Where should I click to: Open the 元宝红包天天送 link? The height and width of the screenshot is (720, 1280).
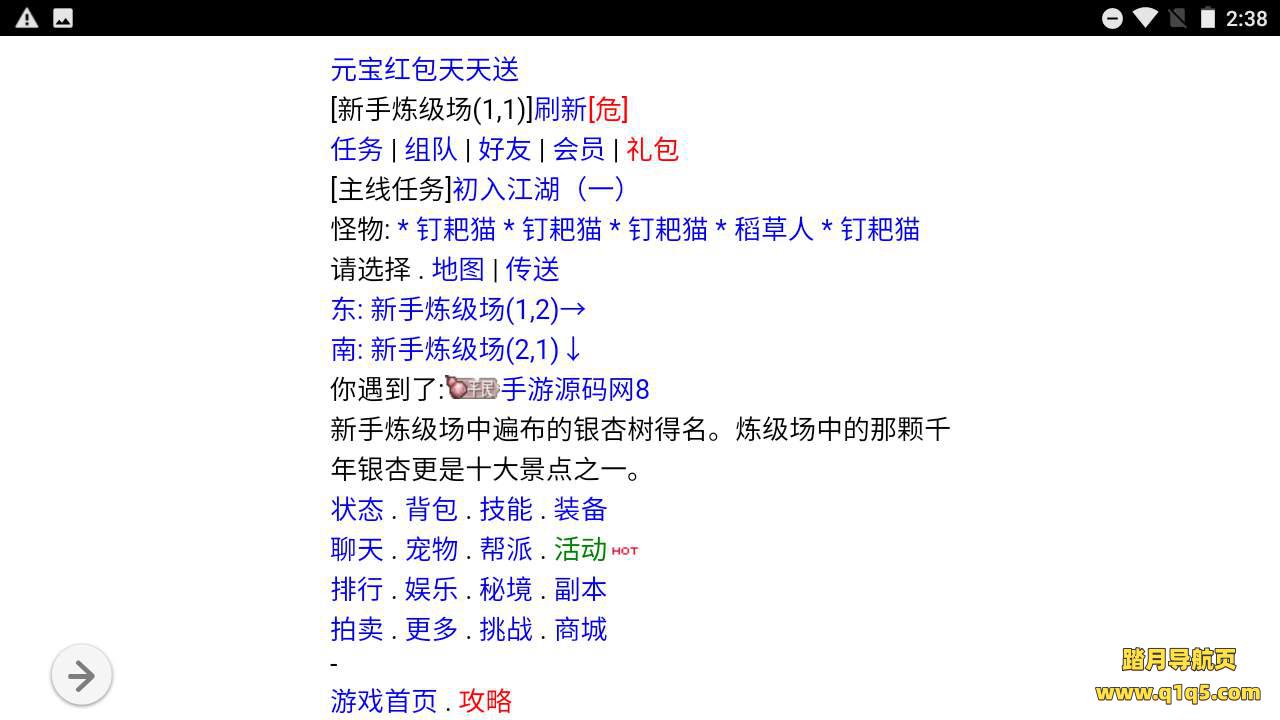(x=425, y=70)
